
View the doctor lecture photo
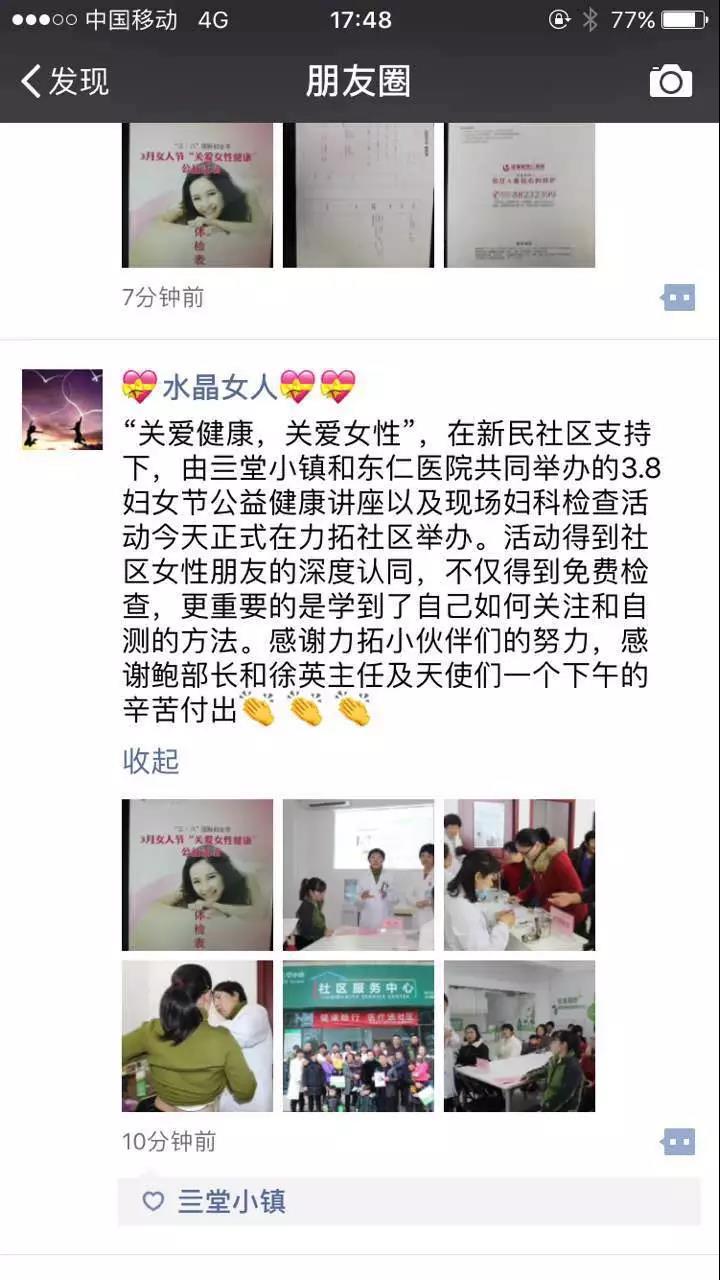(358, 874)
